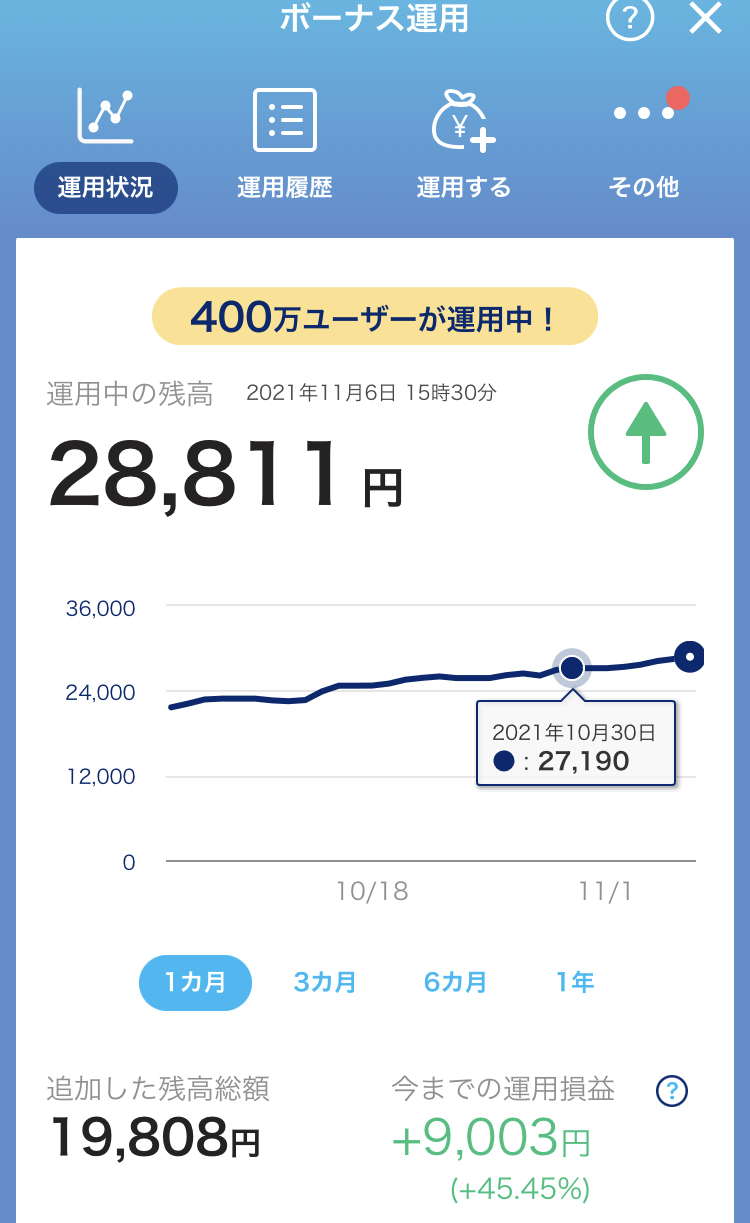The height and width of the screenshot is (1223, 750).
Task: Tap the green up-arrow status circle
Action: coord(645,433)
